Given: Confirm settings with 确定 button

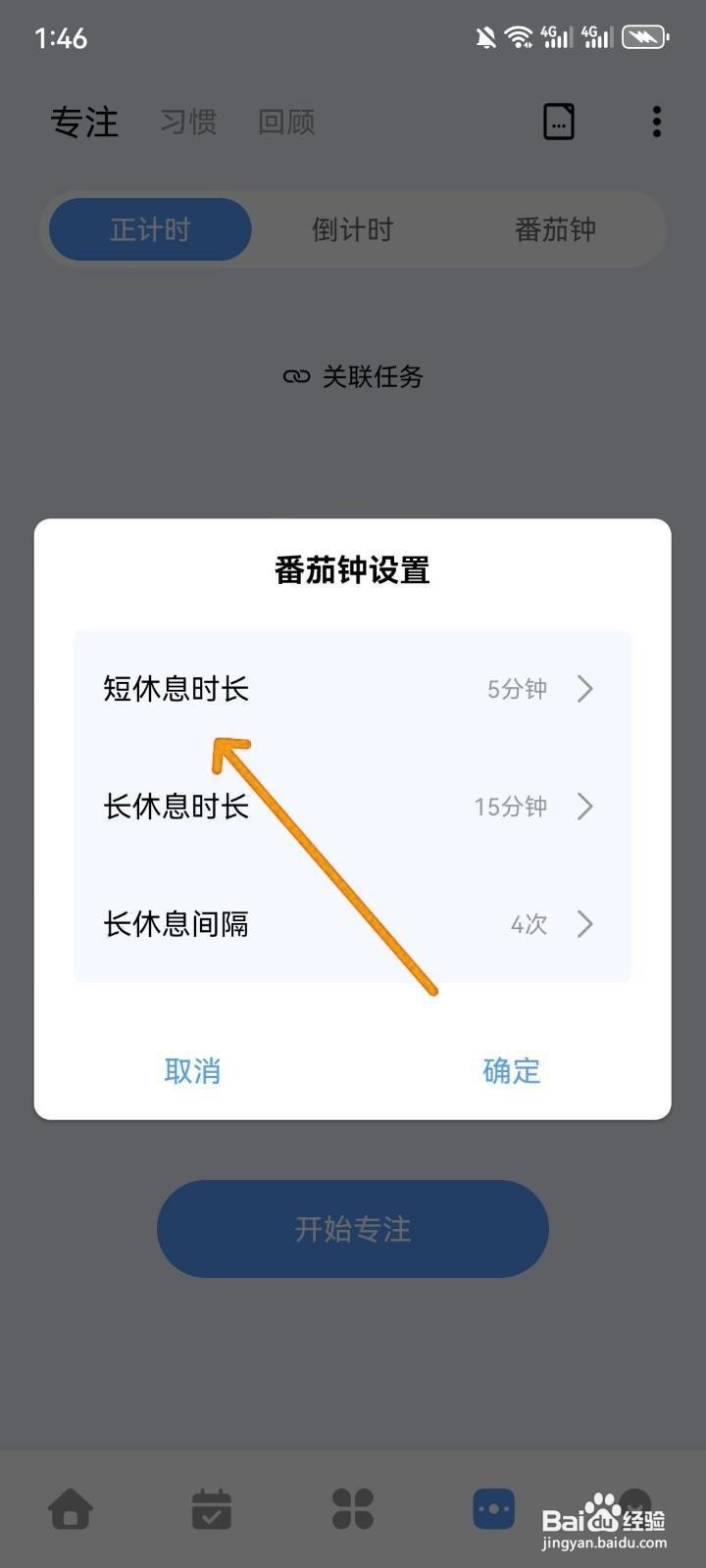Looking at the screenshot, I should (510, 1071).
